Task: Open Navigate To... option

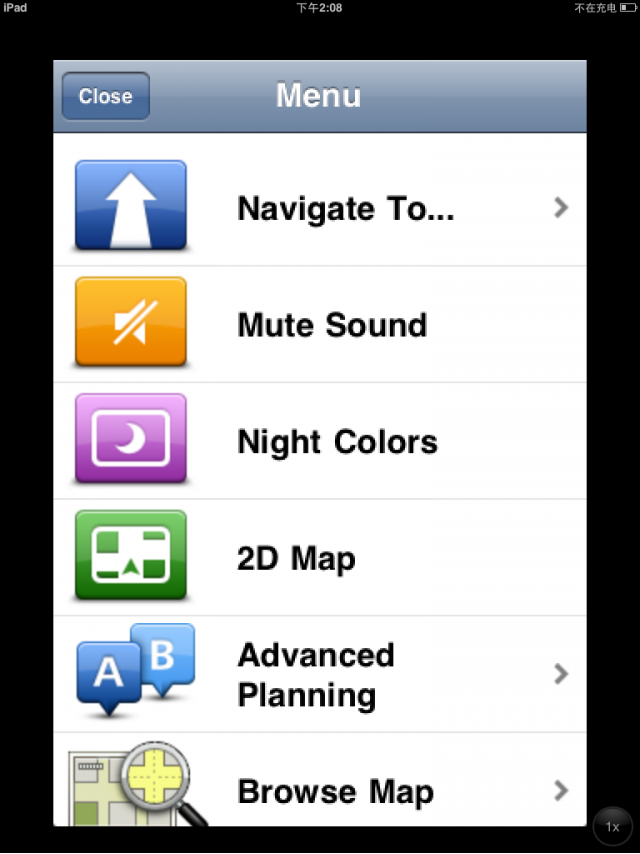Action: 320,208
